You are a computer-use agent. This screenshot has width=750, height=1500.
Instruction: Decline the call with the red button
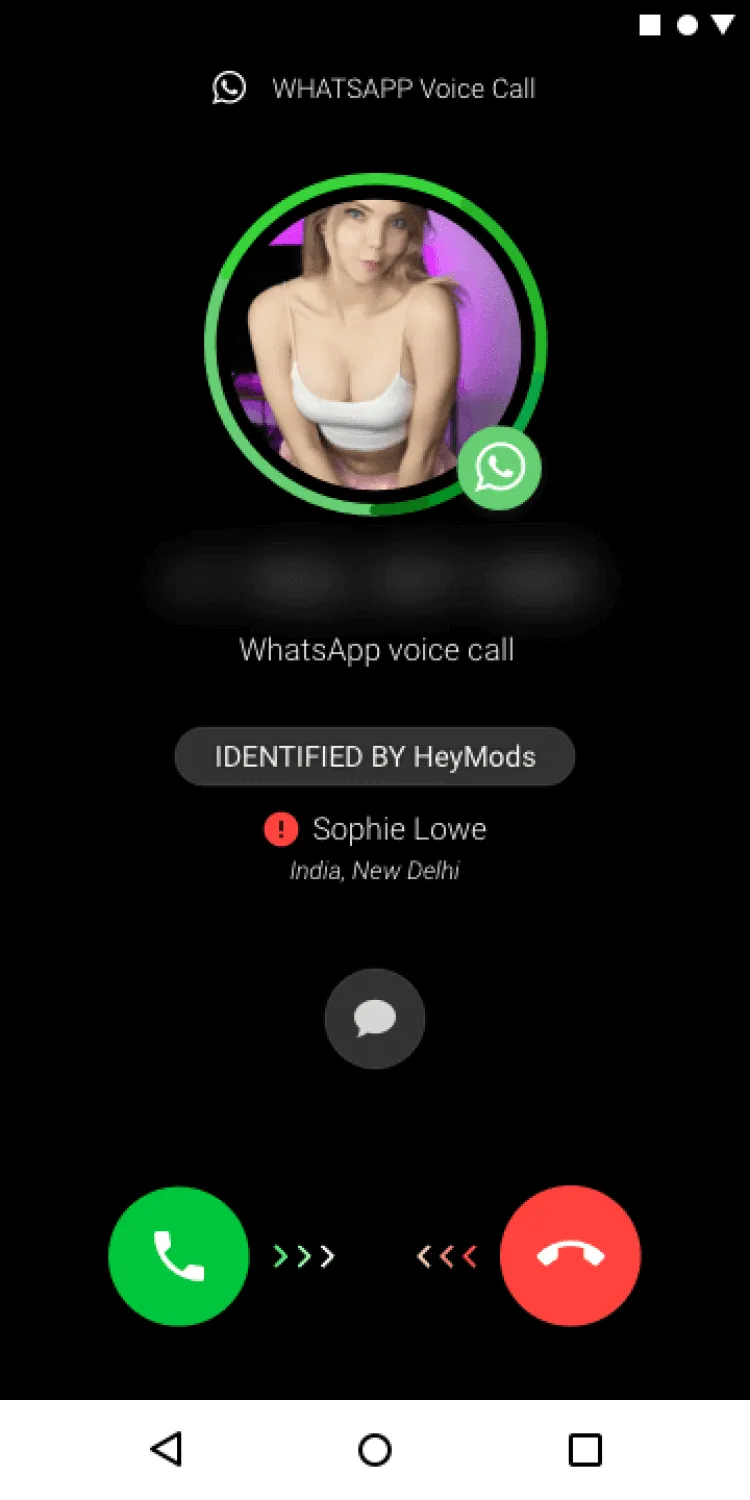tap(570, 1255)
